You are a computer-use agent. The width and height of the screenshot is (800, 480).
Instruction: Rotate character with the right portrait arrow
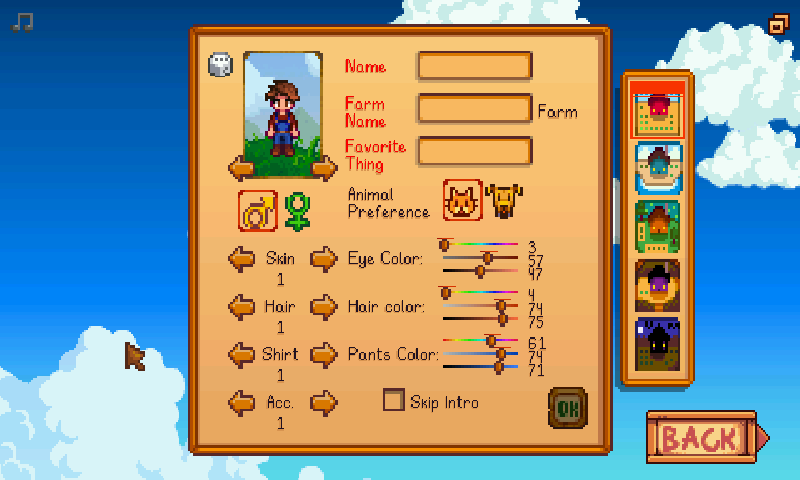click(324, 167)
